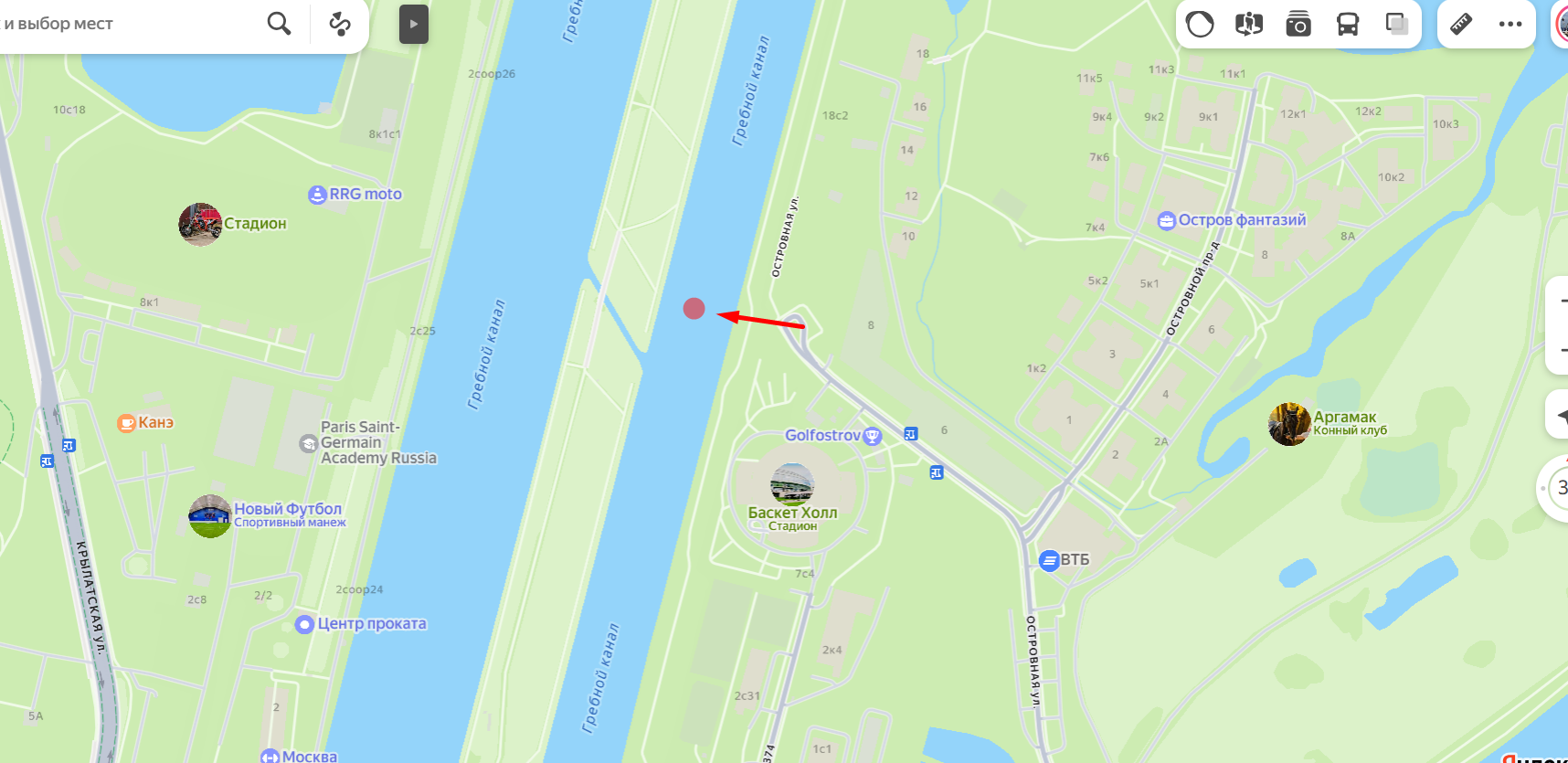Select the Golfostrov place marker
The width and height of the screenshot is (1568, 763).
point(872,436)
